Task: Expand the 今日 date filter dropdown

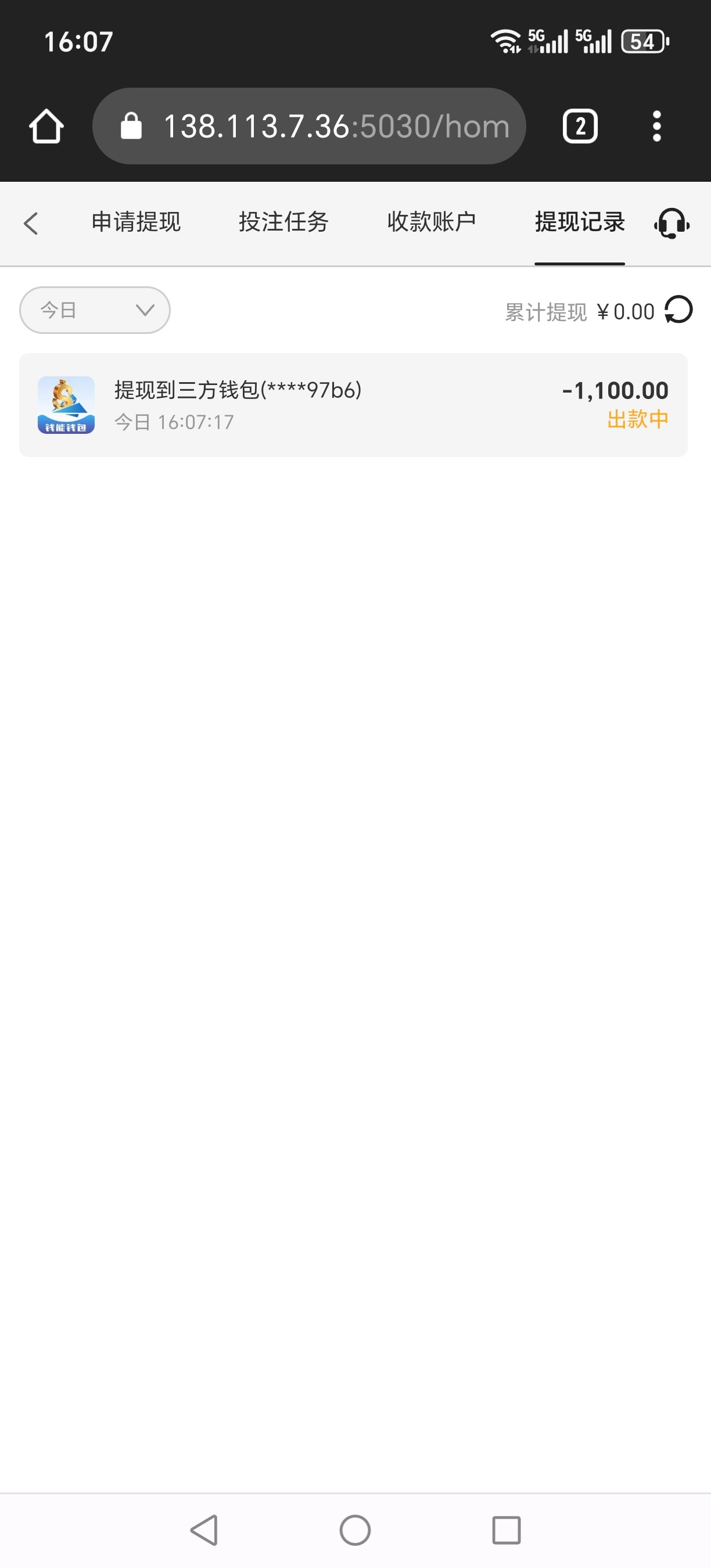Action: point(95,311)
